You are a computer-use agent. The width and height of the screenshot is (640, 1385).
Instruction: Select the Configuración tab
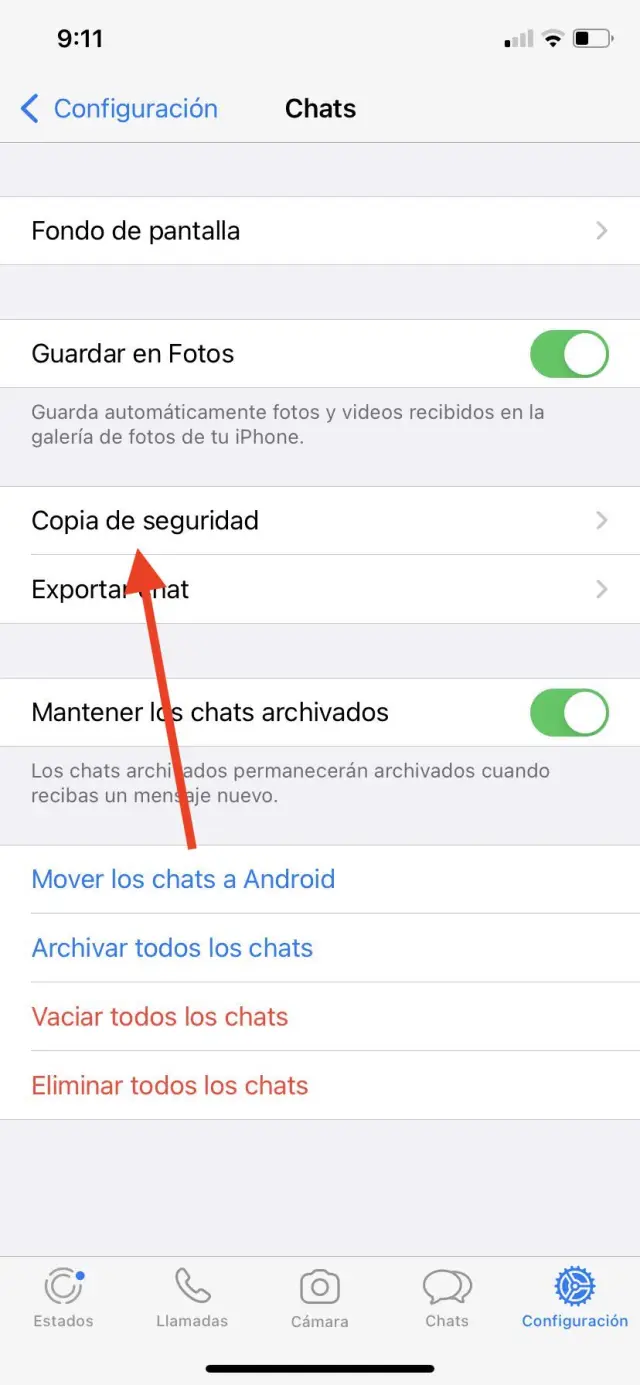click(x=575, y=1298)
